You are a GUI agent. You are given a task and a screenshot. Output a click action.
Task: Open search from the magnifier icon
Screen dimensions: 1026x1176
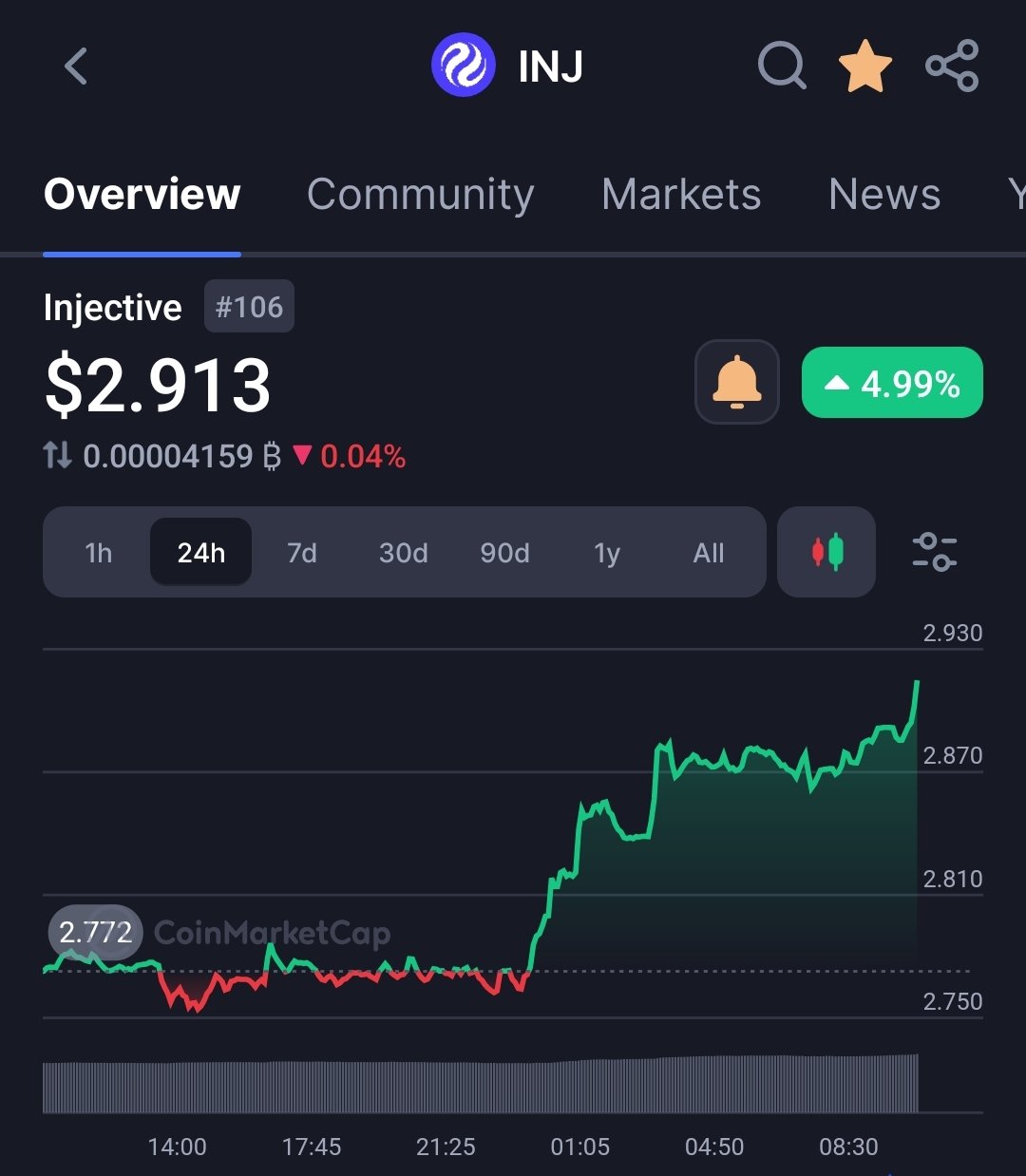click(x=782, y=66)
